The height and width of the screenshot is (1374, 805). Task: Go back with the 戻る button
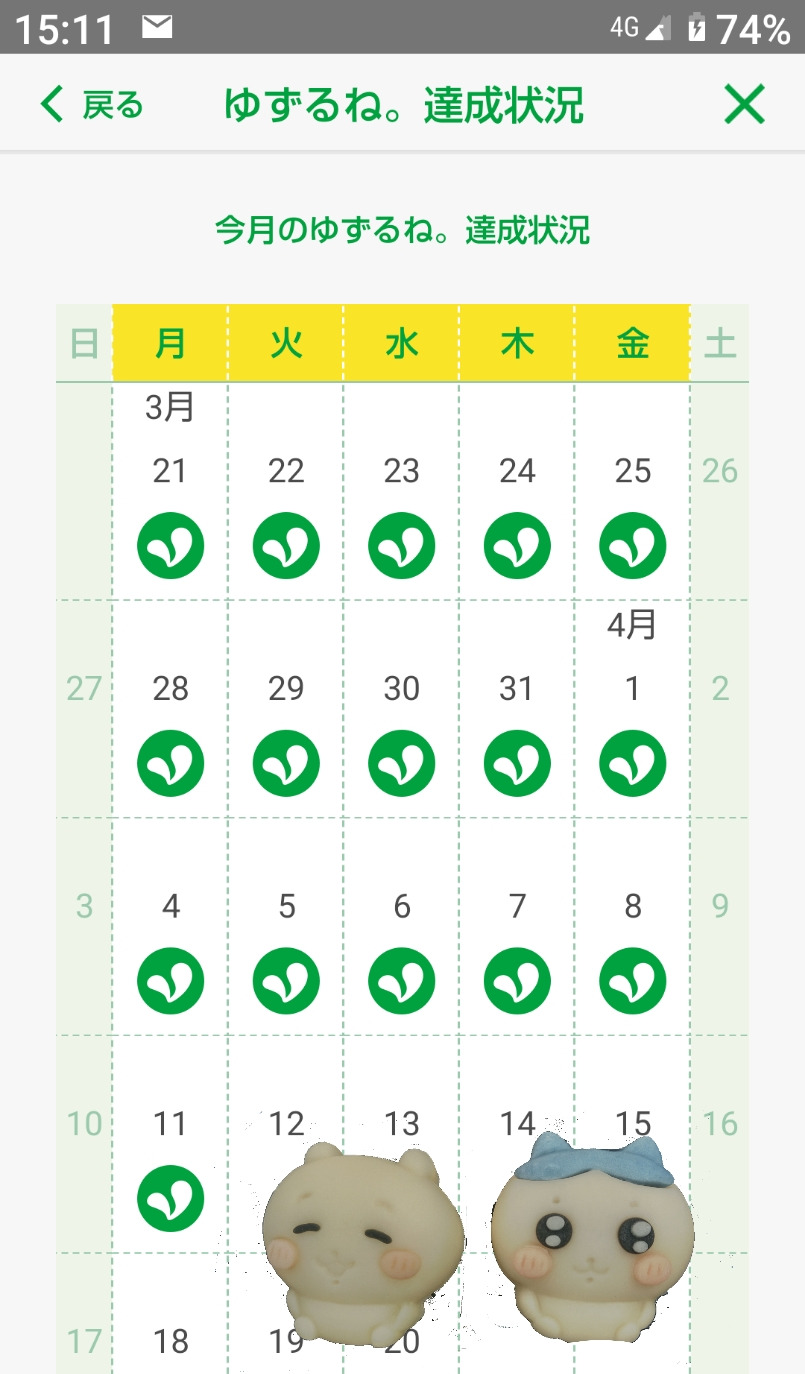pos(92,104)
